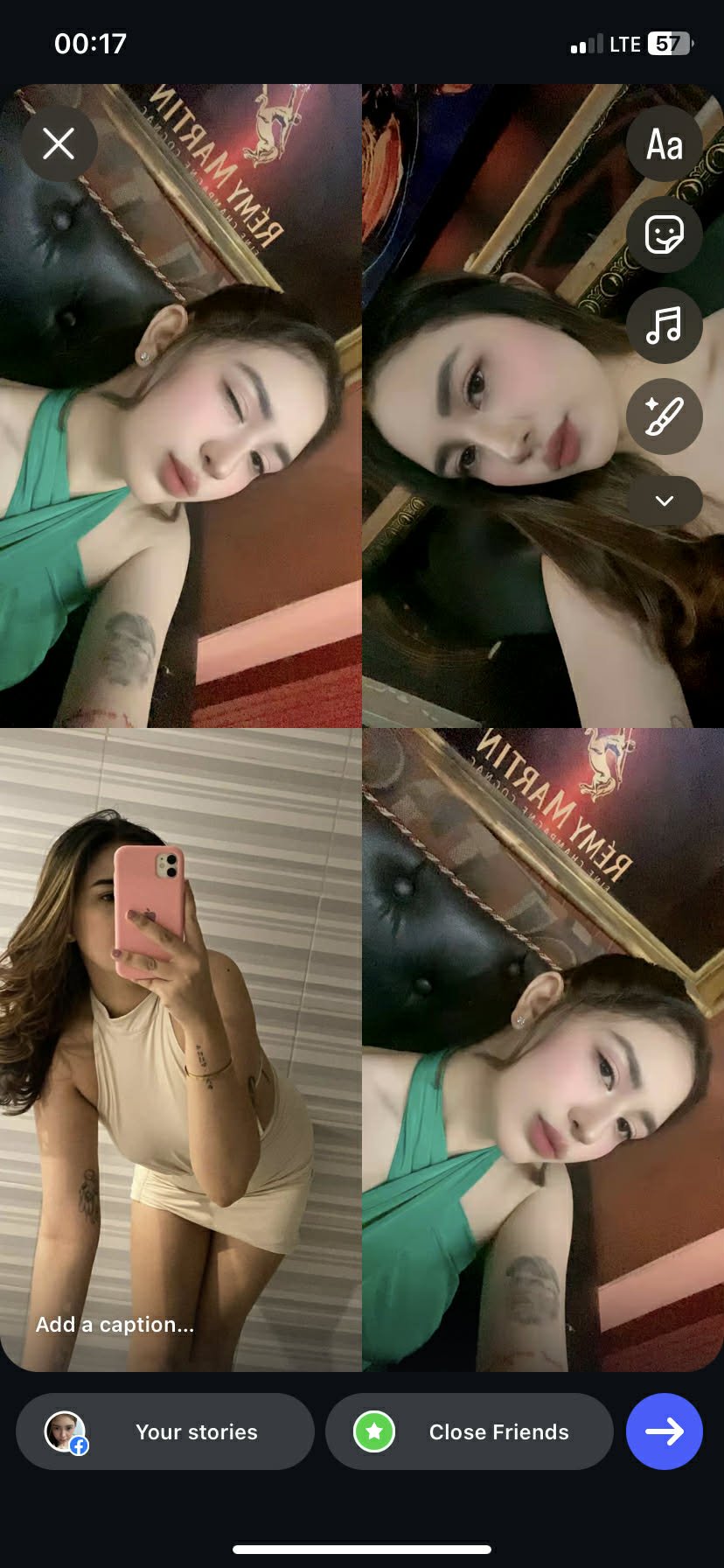Viewport: 724px width, 1568px height.
Task: Add text with the Aa tool
Action: point(664,144)
